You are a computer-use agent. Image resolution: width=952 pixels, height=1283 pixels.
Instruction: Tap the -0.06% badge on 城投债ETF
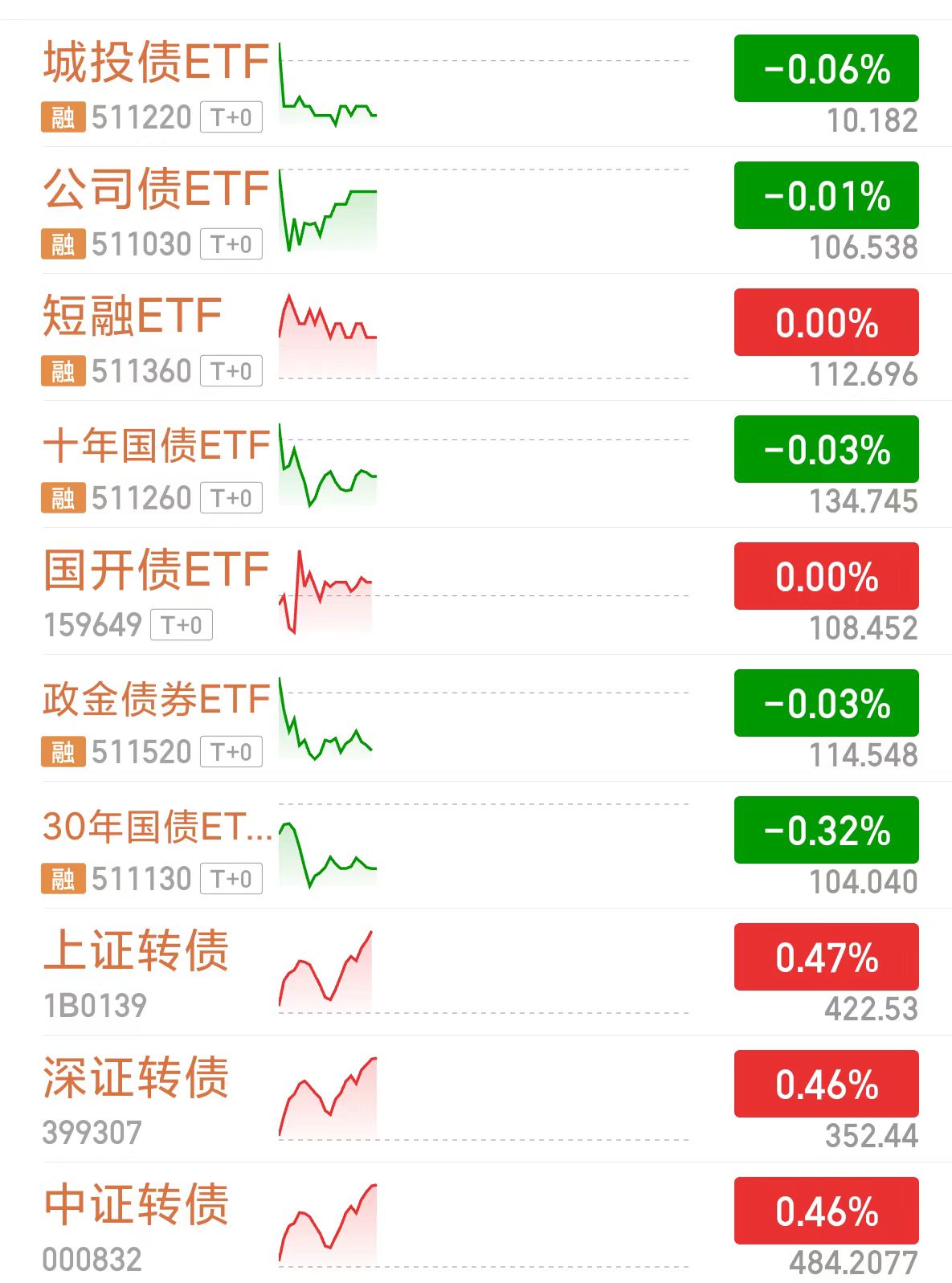[826, 68]
